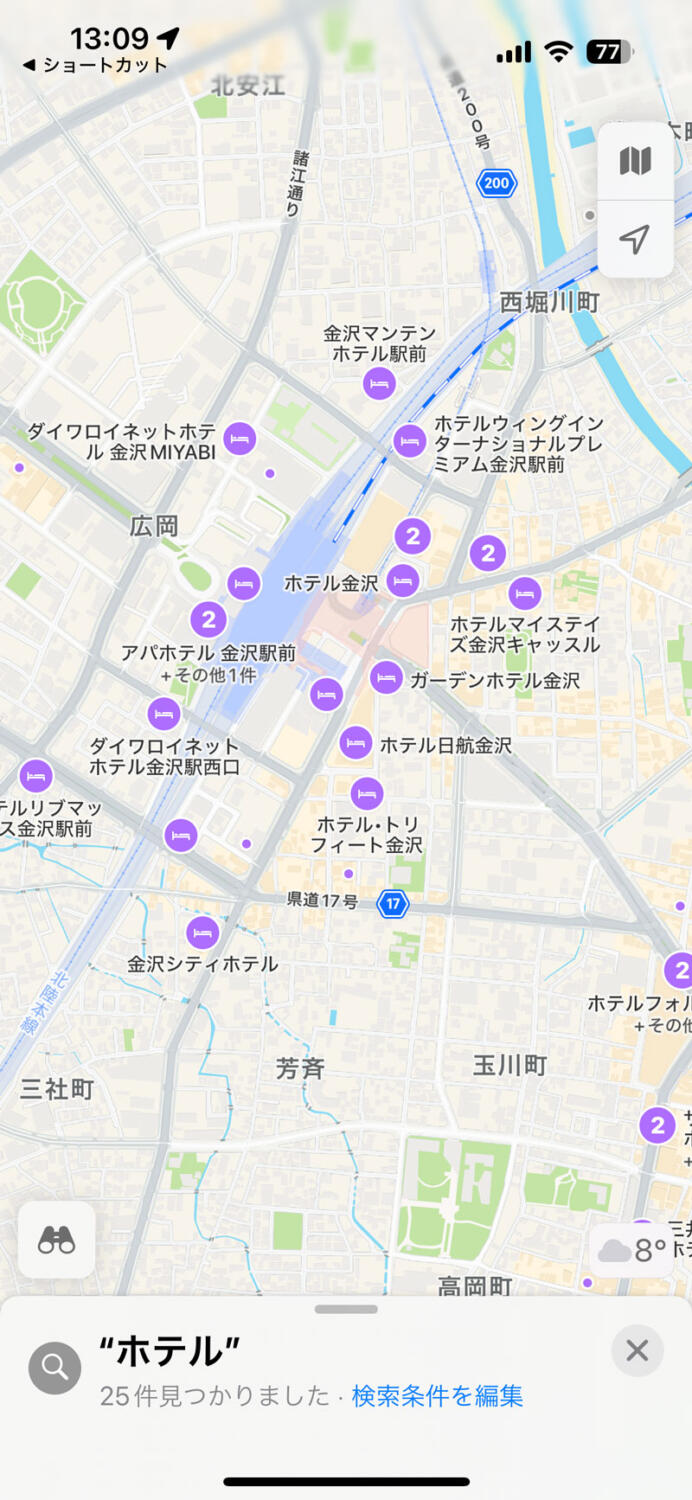Center map on current location

click(x=635, y=239)
